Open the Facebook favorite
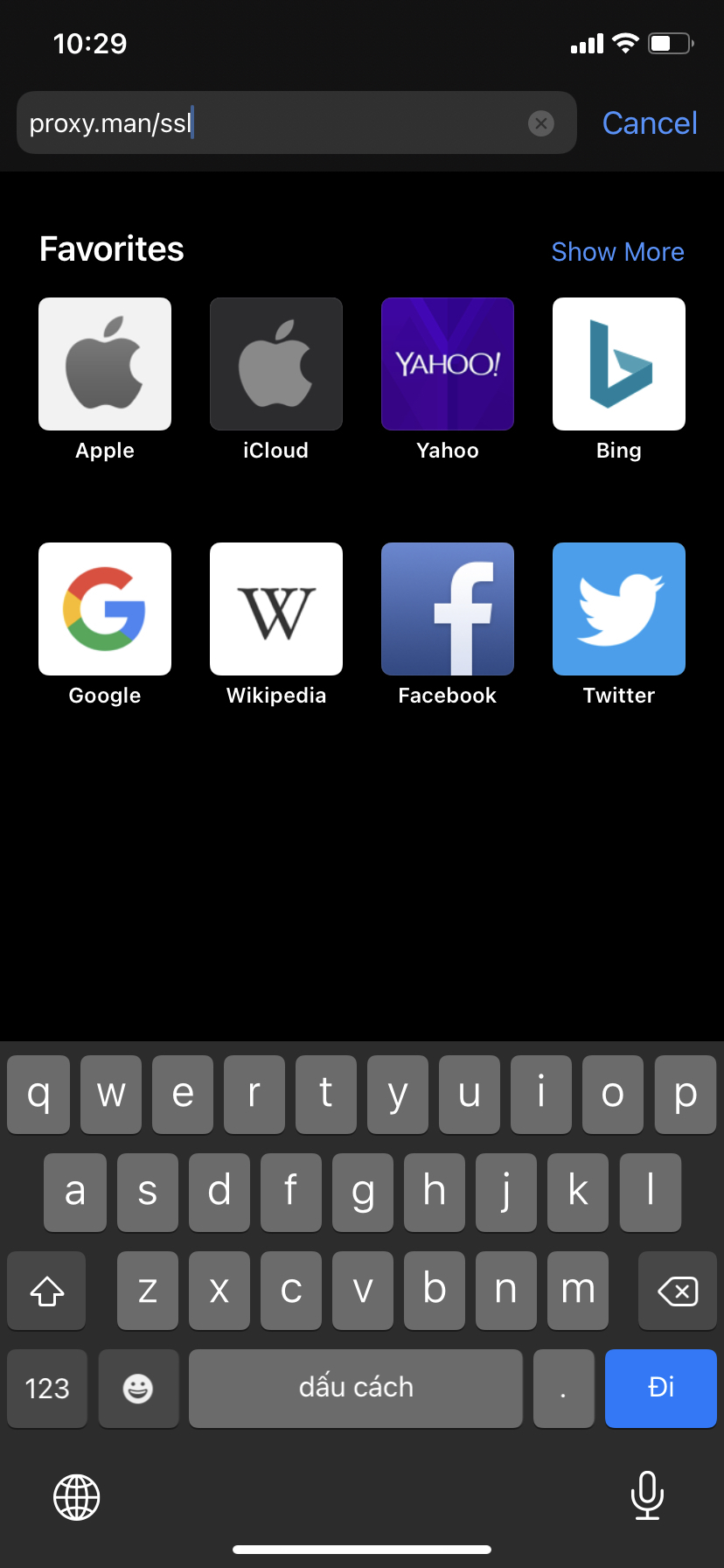The width and height of the screenshot is (724, 1568). [448, 609]
